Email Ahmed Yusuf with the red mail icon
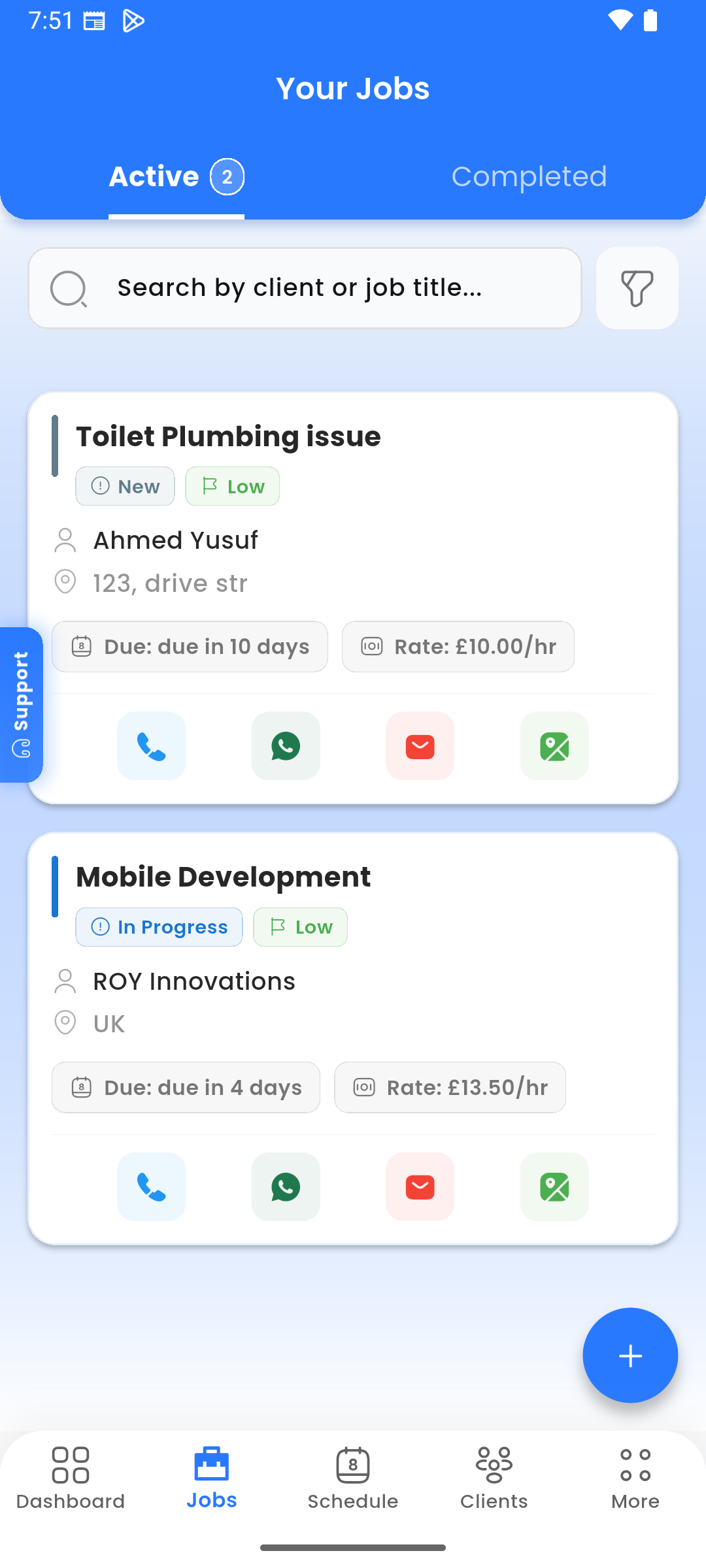The width and height of the screenshot is (706, 1568). tap(420, 745)
